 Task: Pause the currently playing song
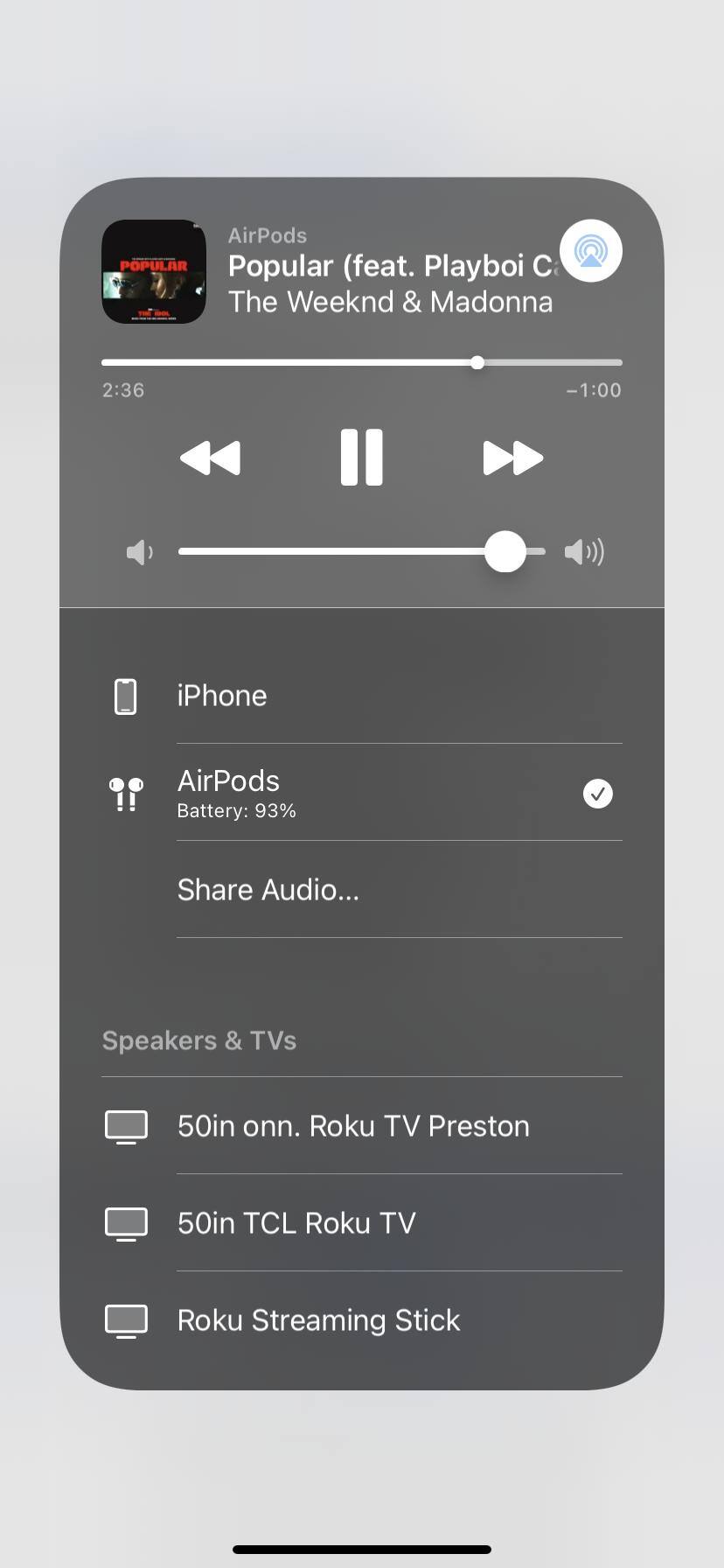361,457
